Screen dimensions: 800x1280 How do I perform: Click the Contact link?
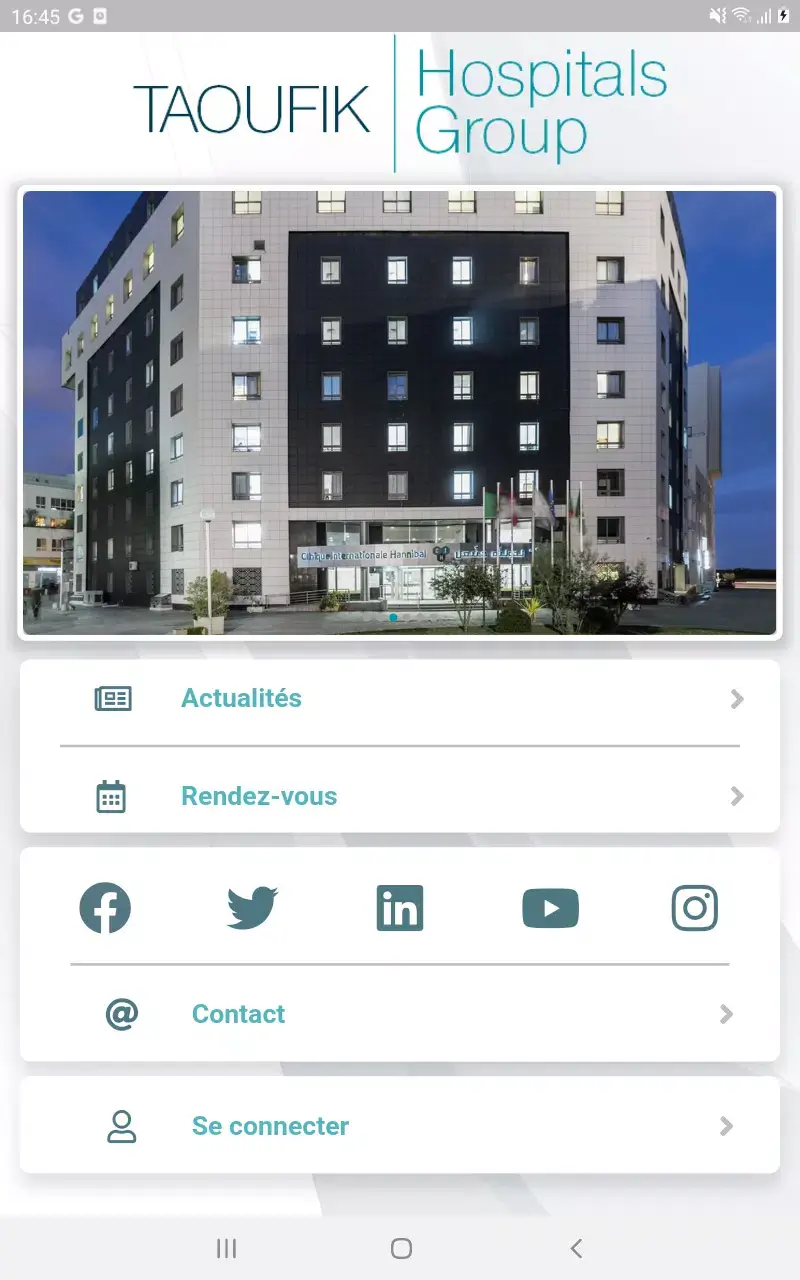[238, 1014]
